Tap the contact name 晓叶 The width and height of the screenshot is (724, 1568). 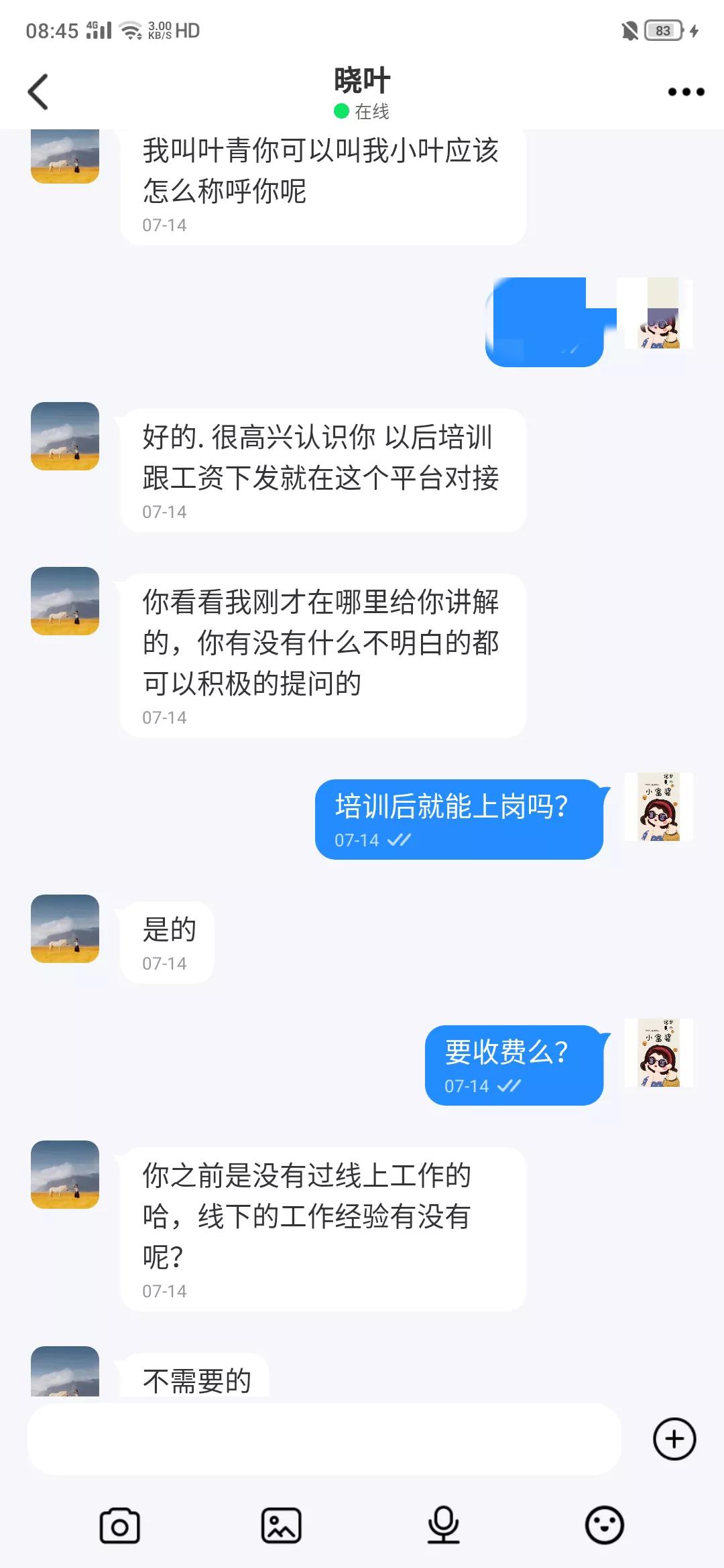click(361, 78)
